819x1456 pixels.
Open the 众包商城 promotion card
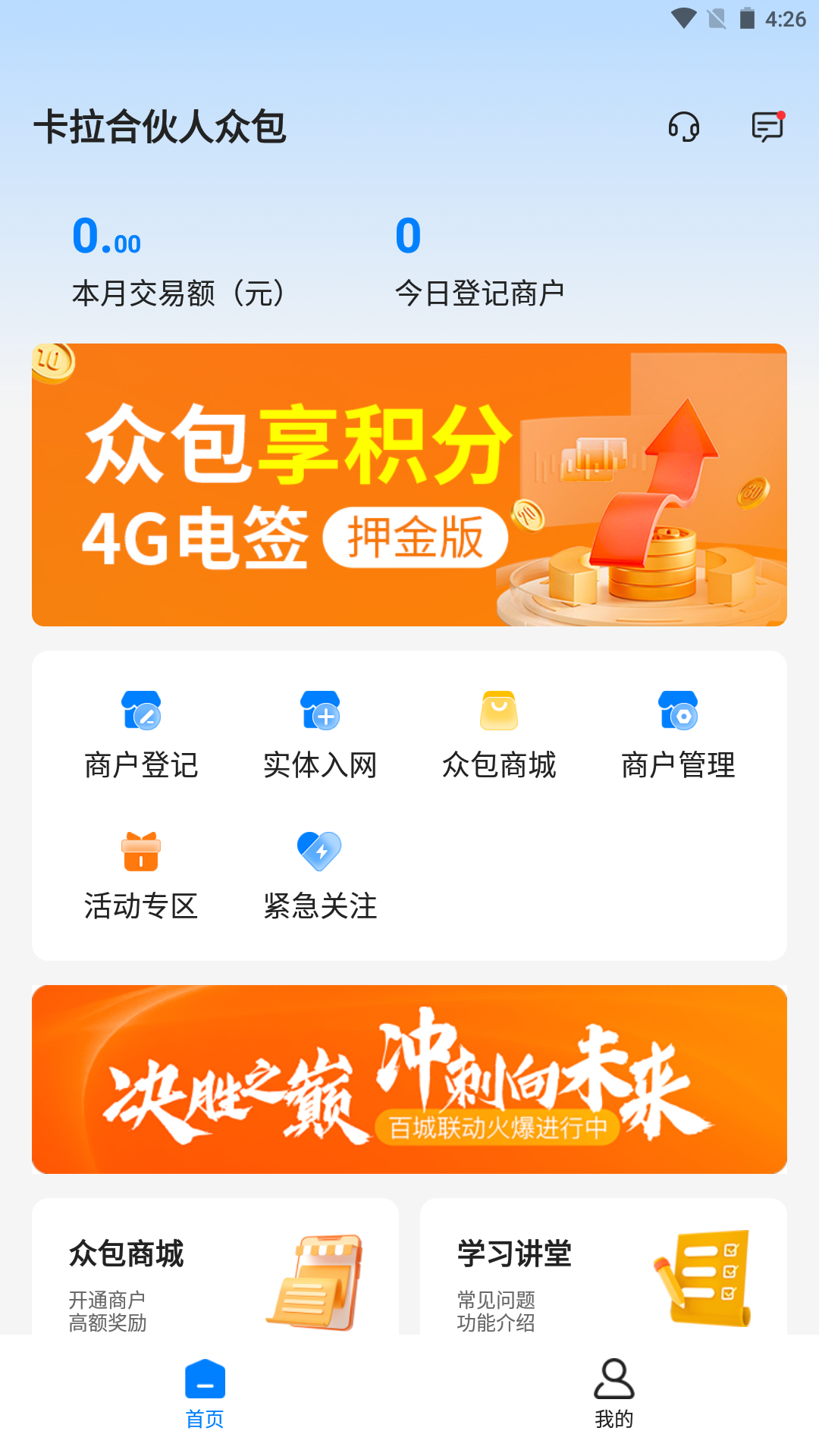215,1282
